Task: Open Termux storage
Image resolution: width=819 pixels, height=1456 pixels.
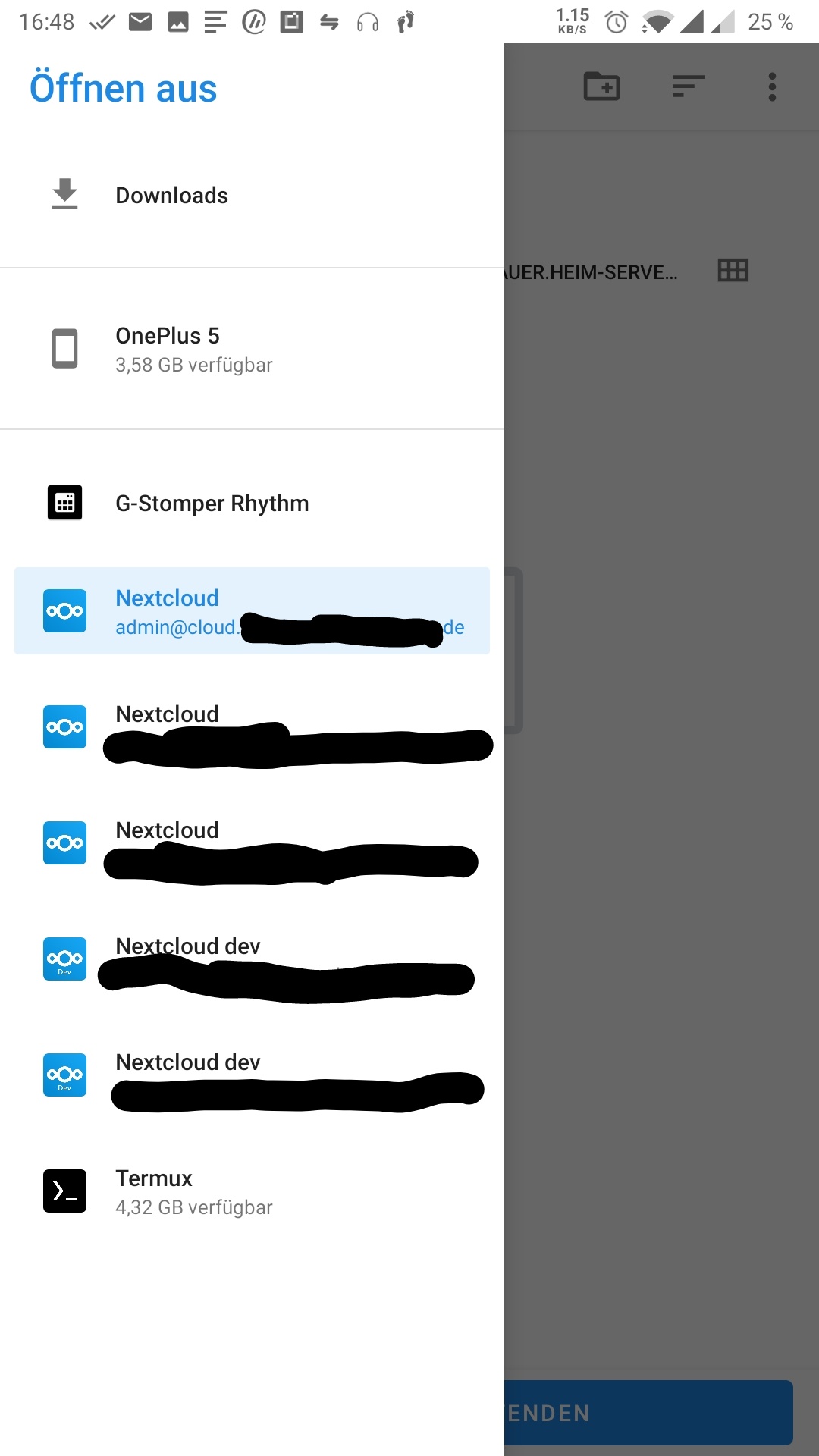Action: [193, 1191]
